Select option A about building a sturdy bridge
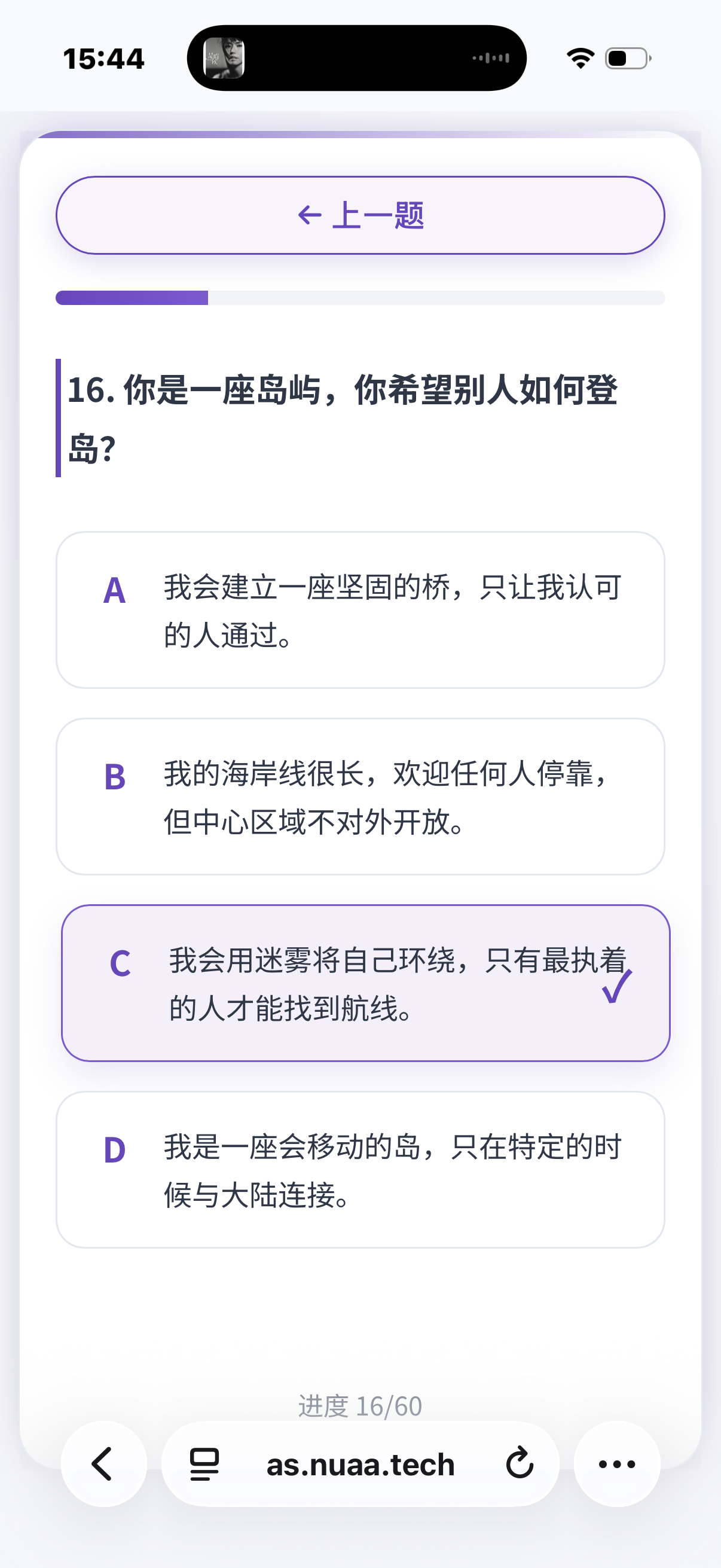 click(360, 610)
